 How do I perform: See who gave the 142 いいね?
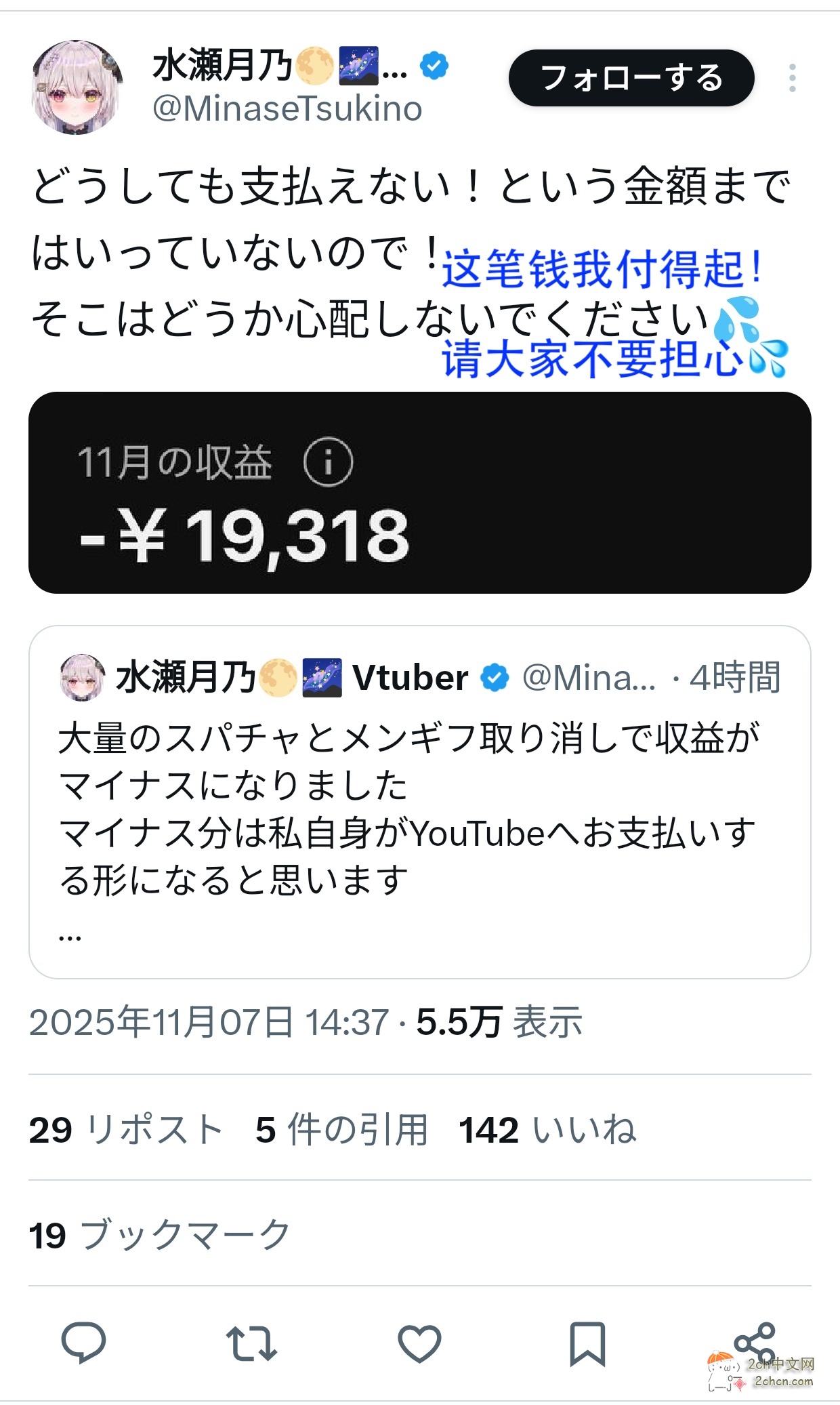pos(547,1130)
